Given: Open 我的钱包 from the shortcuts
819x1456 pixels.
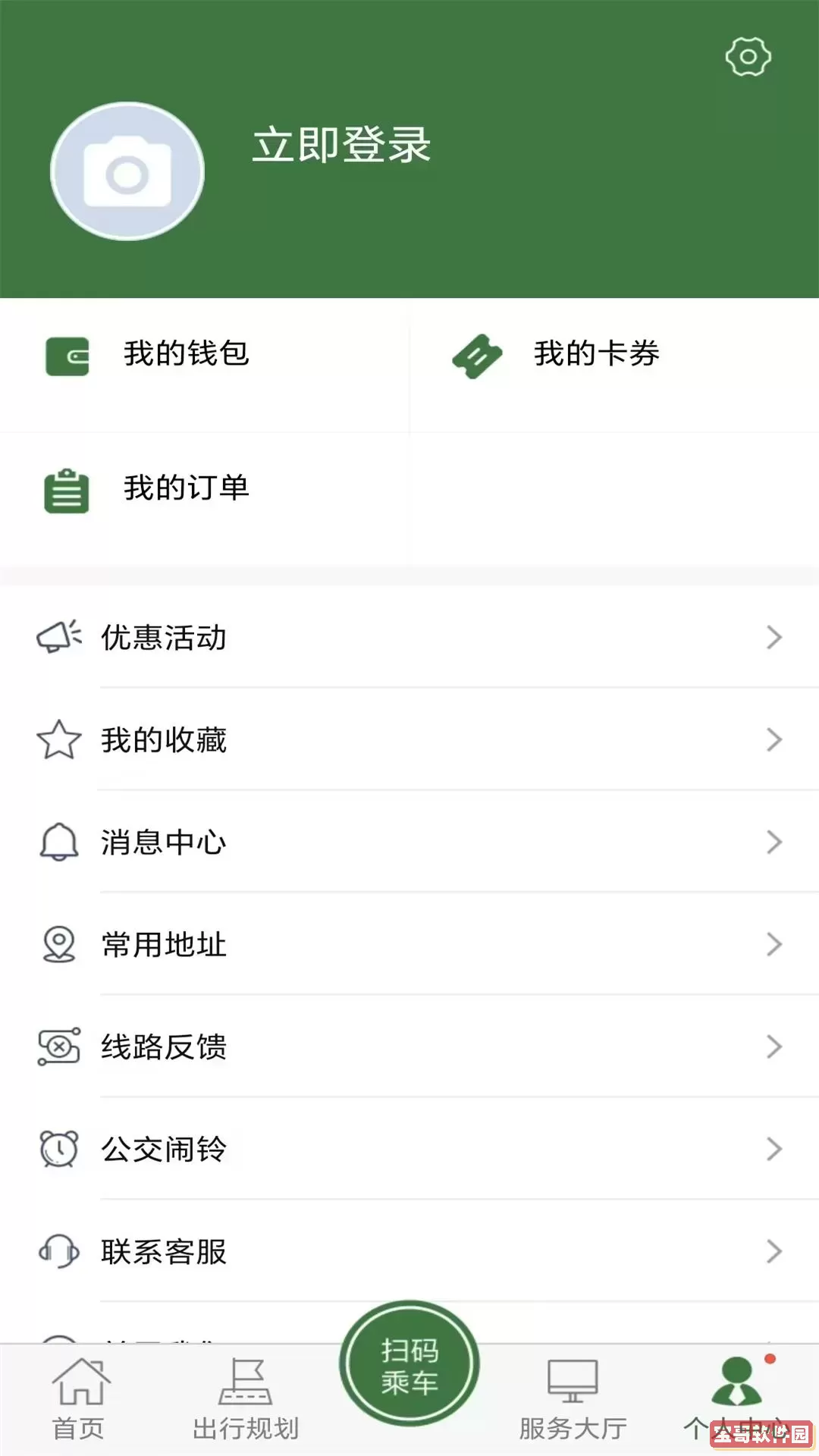Looking at the screenshot, I should (x=186, y=353).
